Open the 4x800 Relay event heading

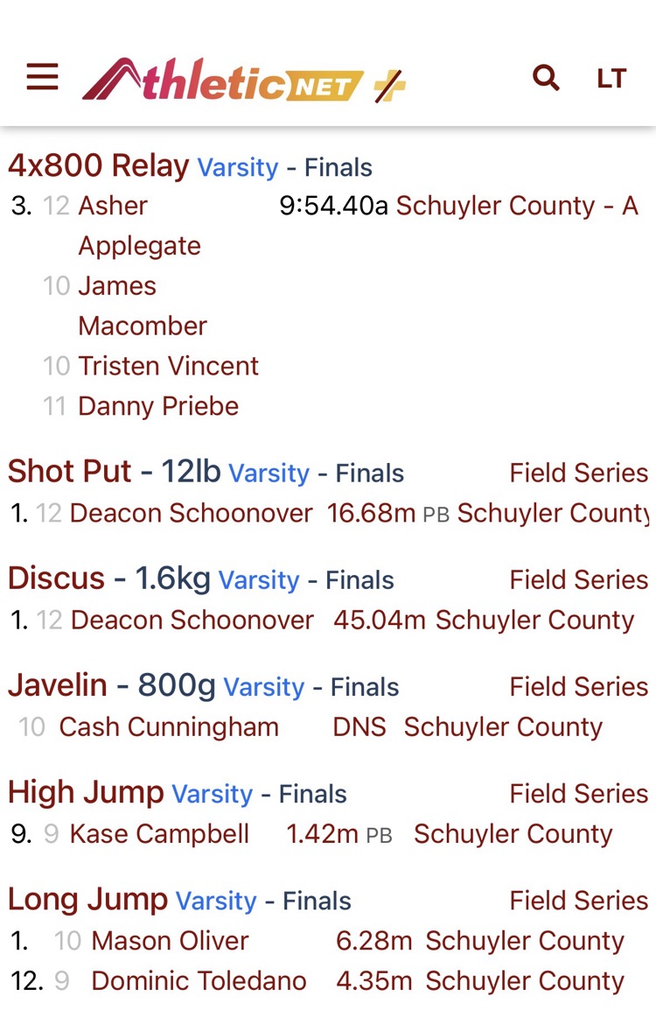[98, 166]
